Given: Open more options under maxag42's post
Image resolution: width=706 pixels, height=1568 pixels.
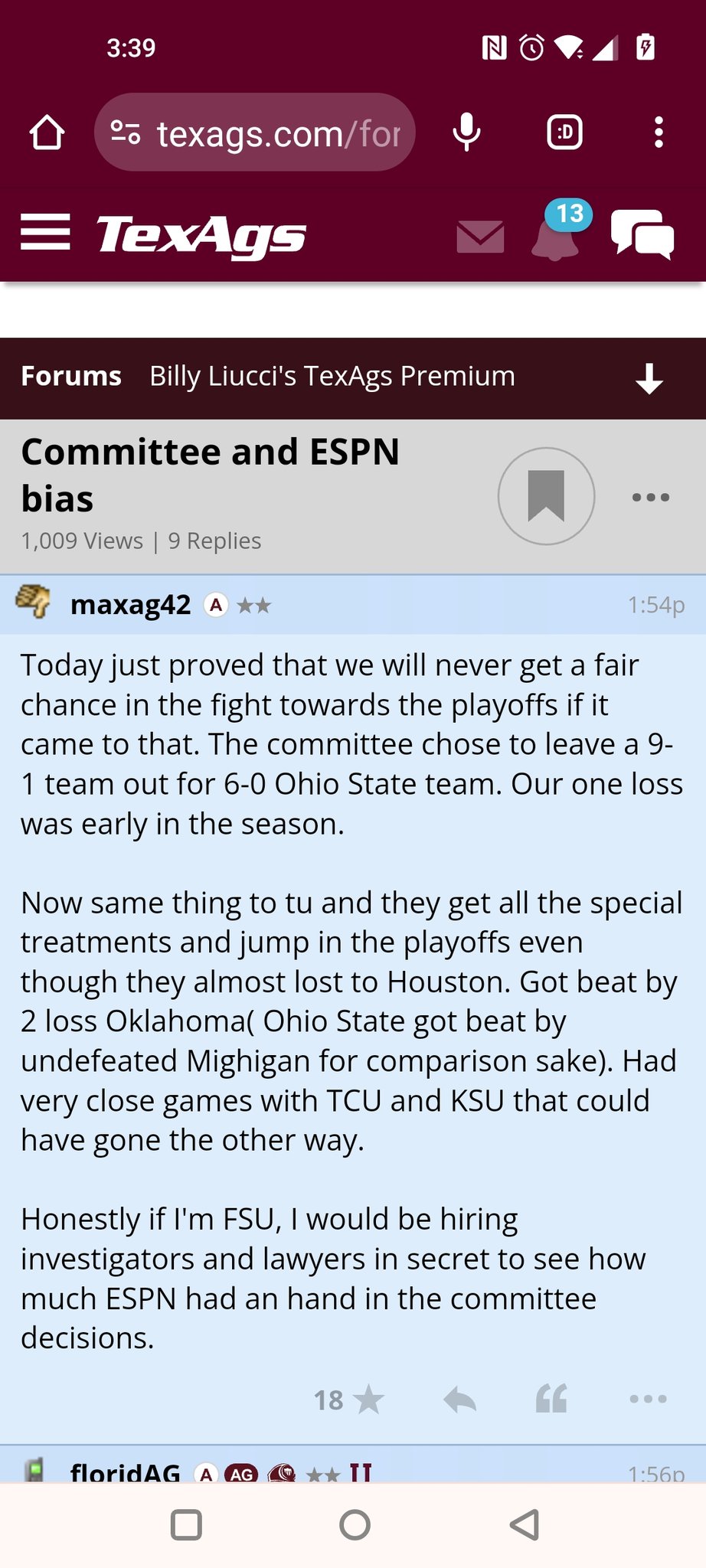Looking at the screenshot, I should [648, 1400].
